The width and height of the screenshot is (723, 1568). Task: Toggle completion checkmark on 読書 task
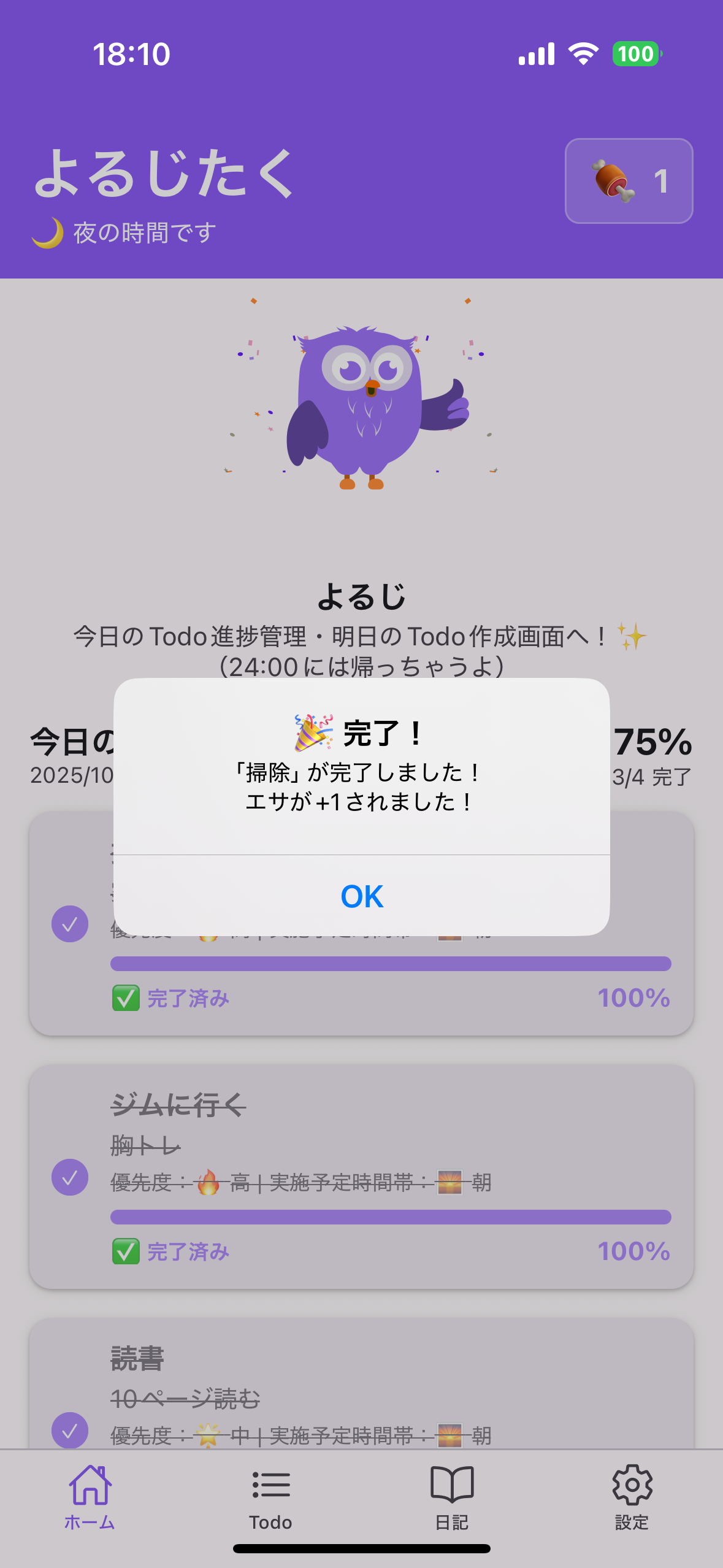tap(69, 1432)
